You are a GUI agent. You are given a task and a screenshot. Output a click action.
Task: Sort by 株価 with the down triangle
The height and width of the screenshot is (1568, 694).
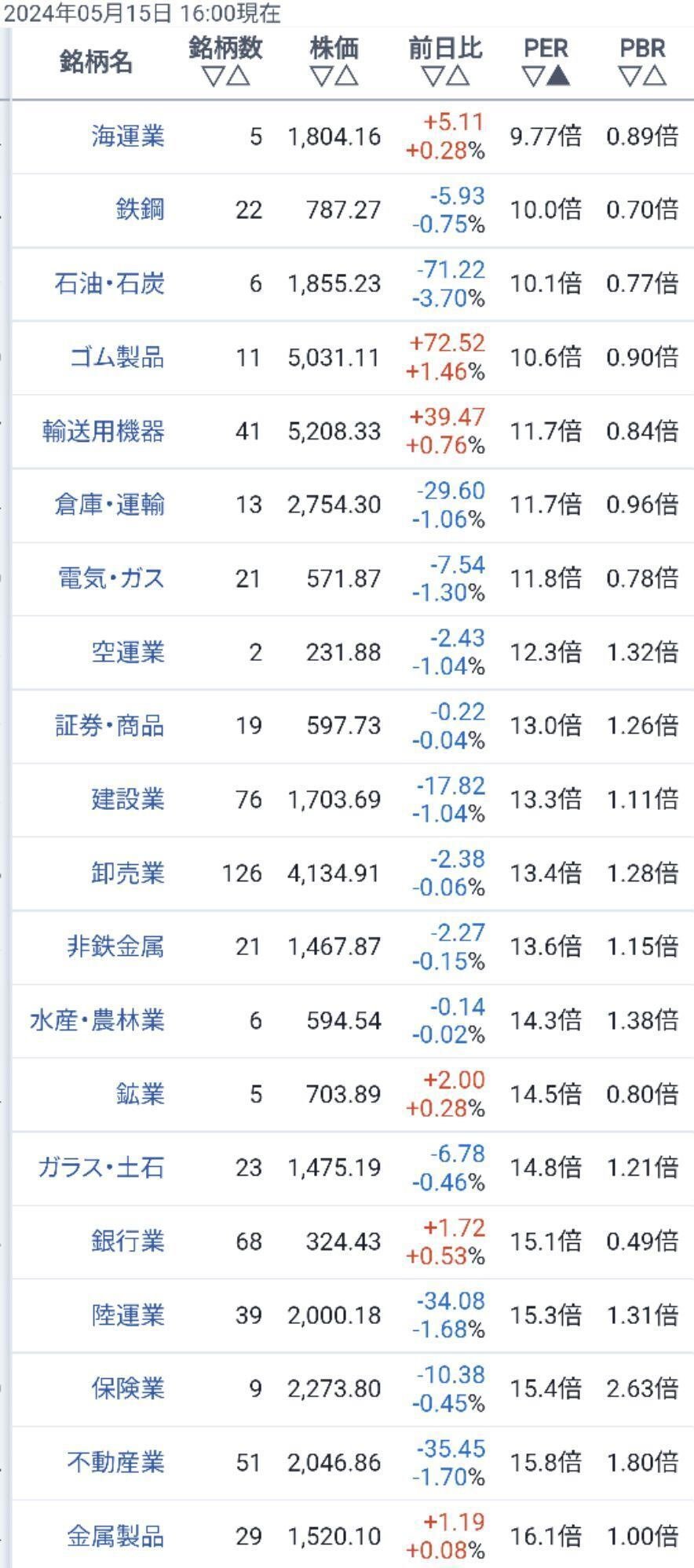(x=321, y=76)
